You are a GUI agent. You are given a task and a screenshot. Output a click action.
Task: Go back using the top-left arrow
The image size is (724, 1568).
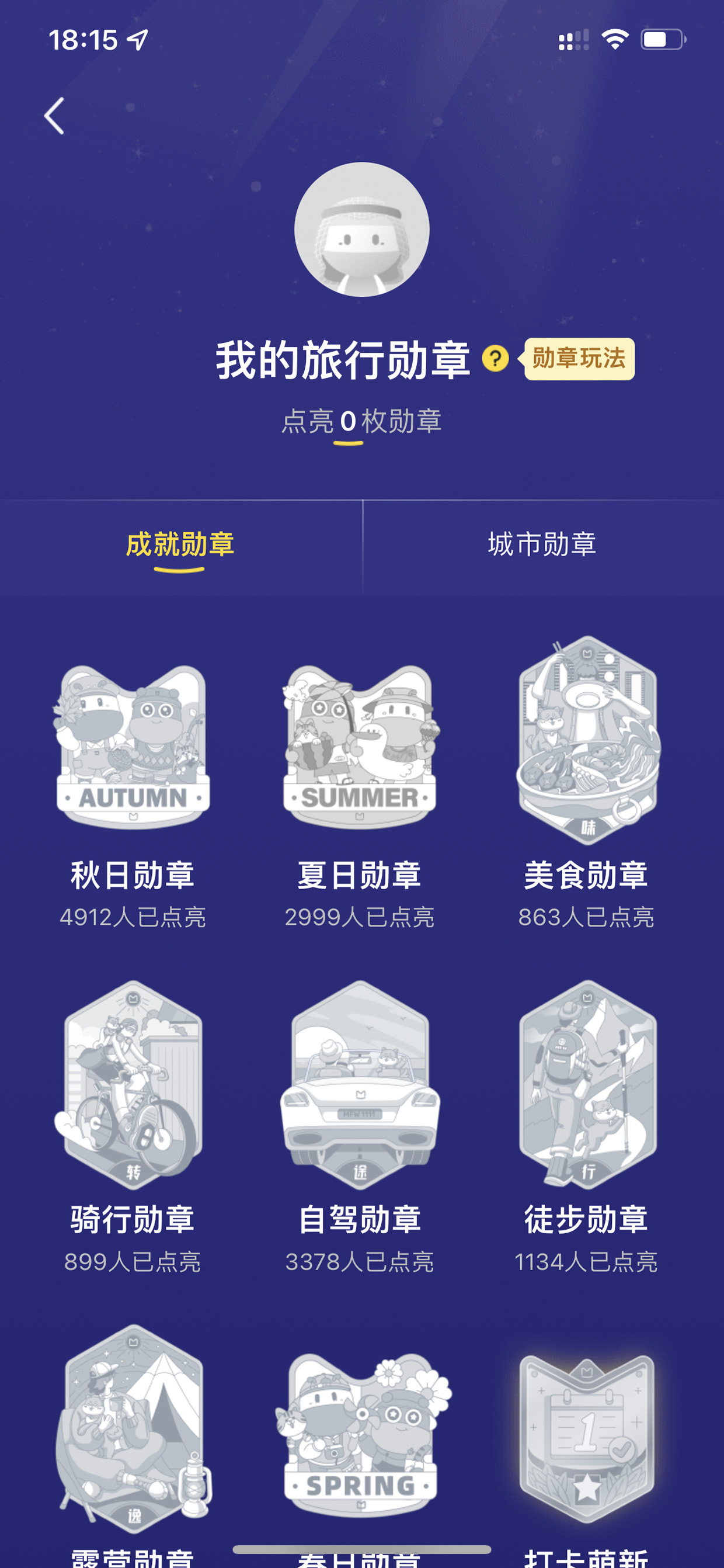(x=54, y=116)
